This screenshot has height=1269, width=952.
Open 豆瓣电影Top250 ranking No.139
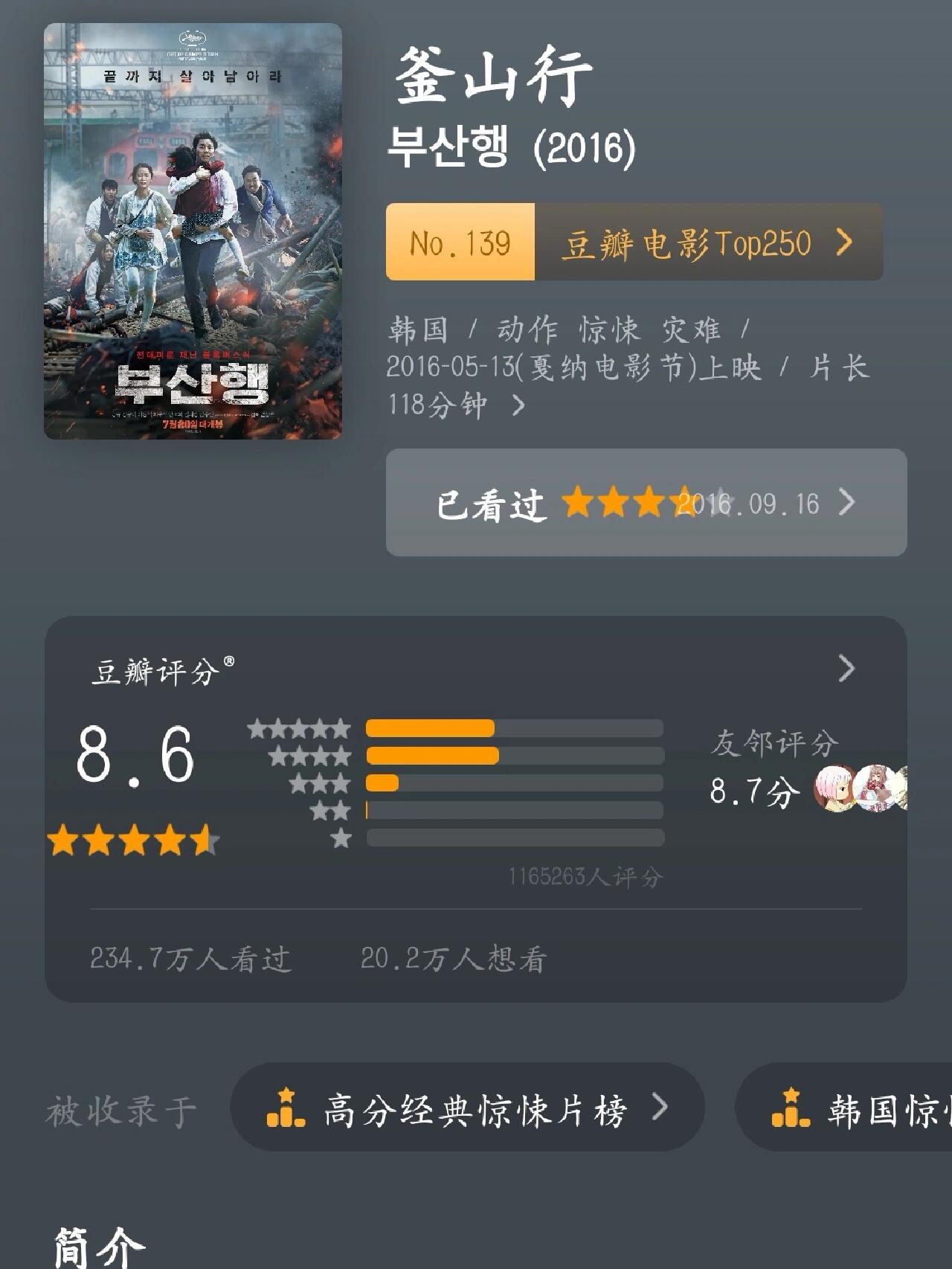pyautogui.click(x=634, y=242)
